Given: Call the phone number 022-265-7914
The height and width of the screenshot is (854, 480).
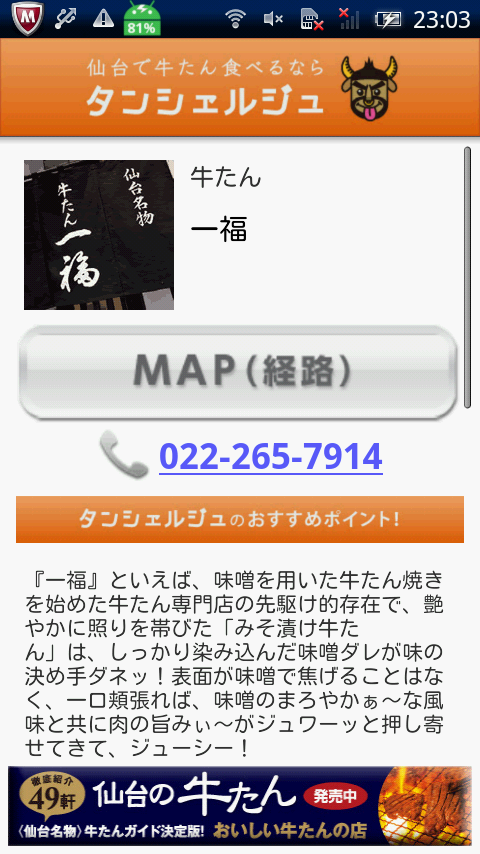Looking at the screenshot, I should click(271, 456).
